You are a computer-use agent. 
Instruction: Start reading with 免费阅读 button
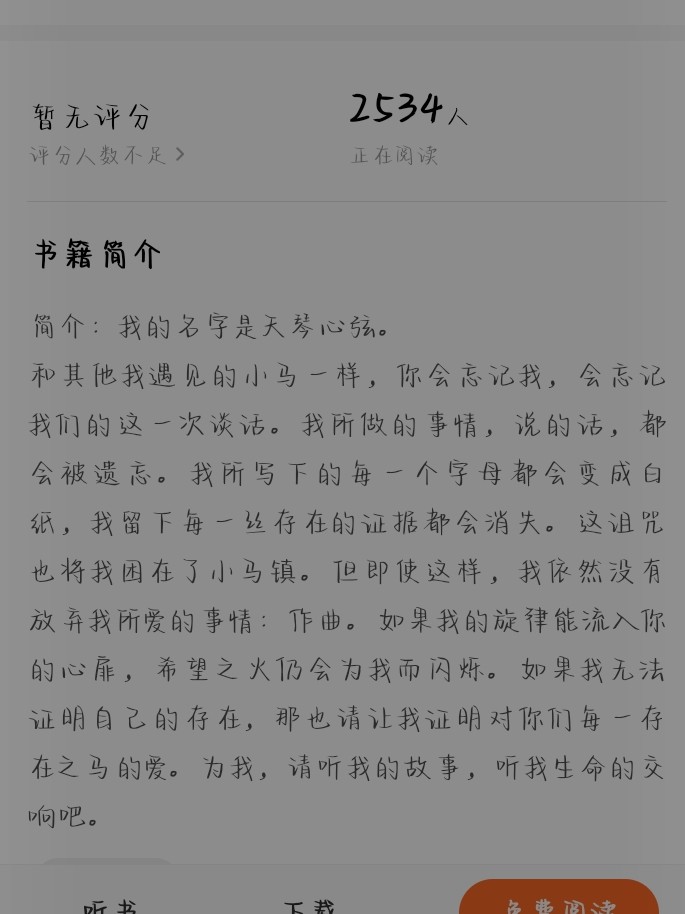coord(559,900)
